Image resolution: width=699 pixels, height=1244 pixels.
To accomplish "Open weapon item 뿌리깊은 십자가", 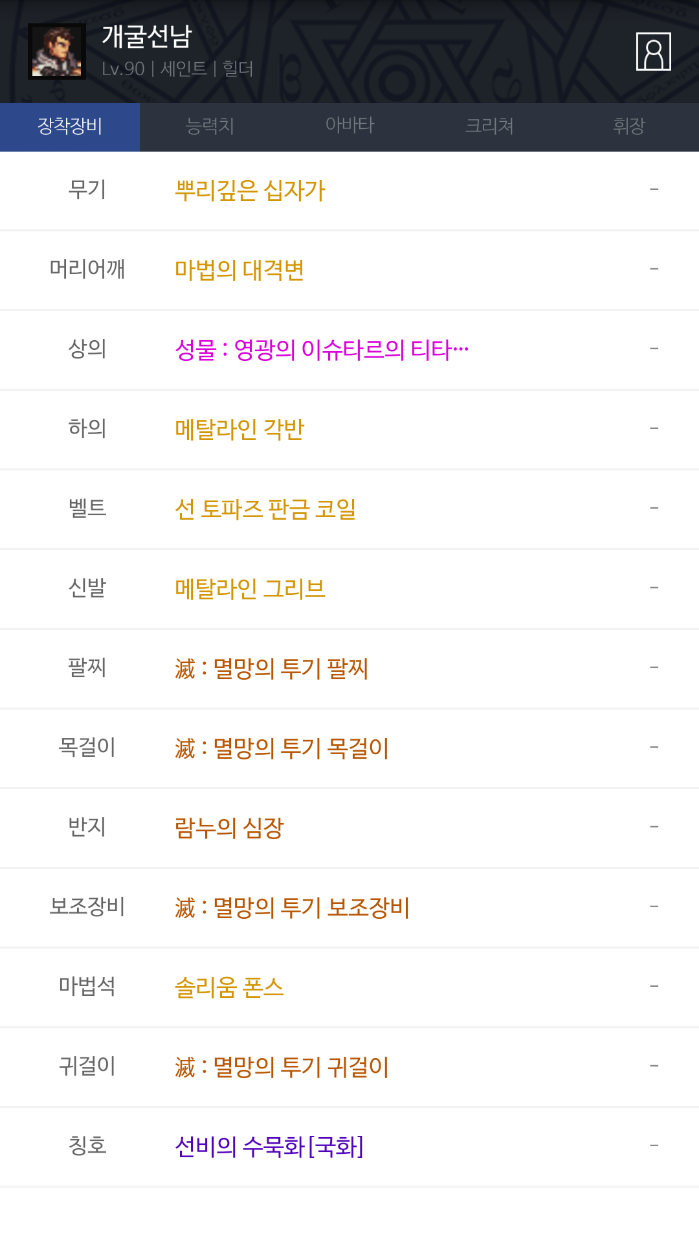I will (x=250, y=190).
